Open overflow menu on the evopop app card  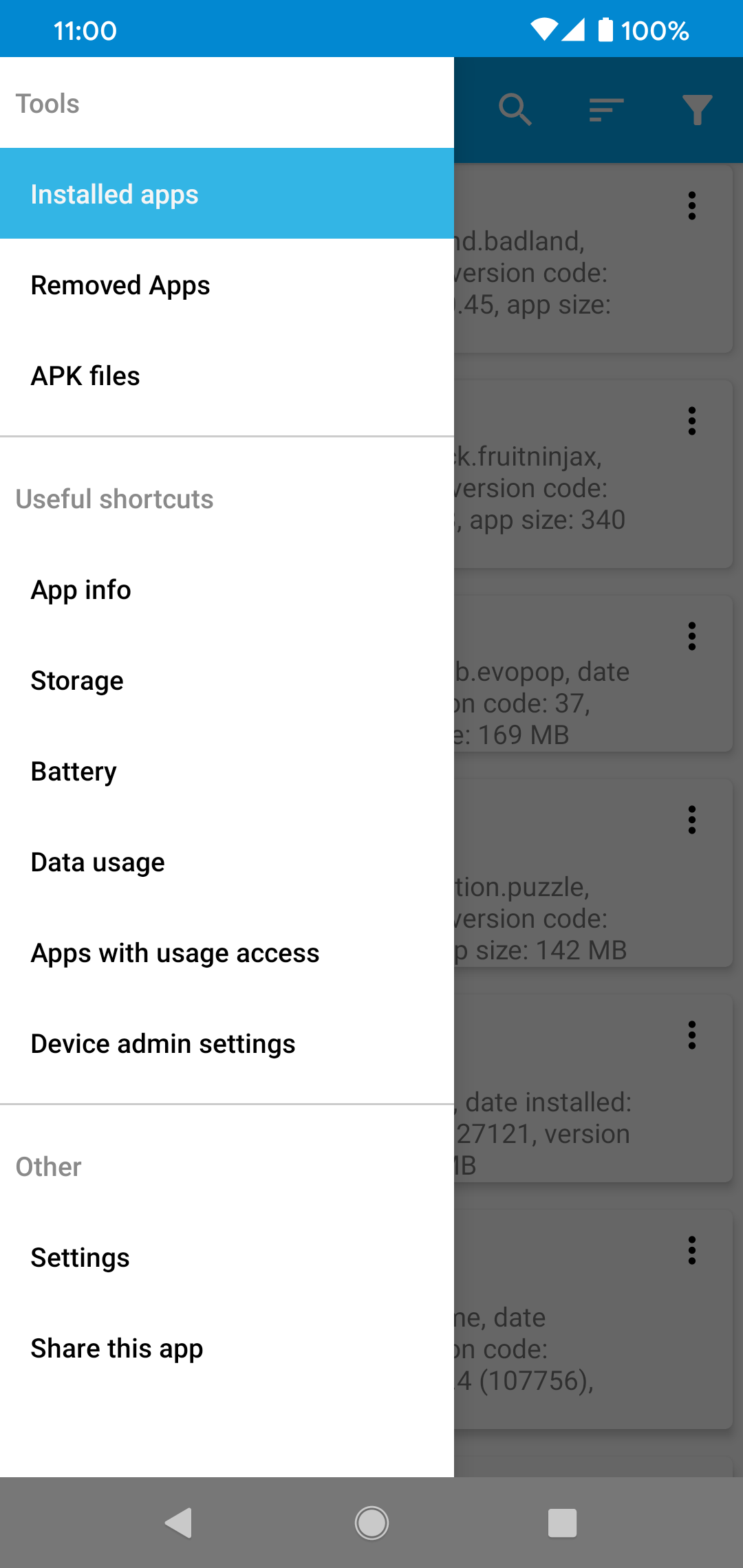pyautogui.click(x=692, y=636)
